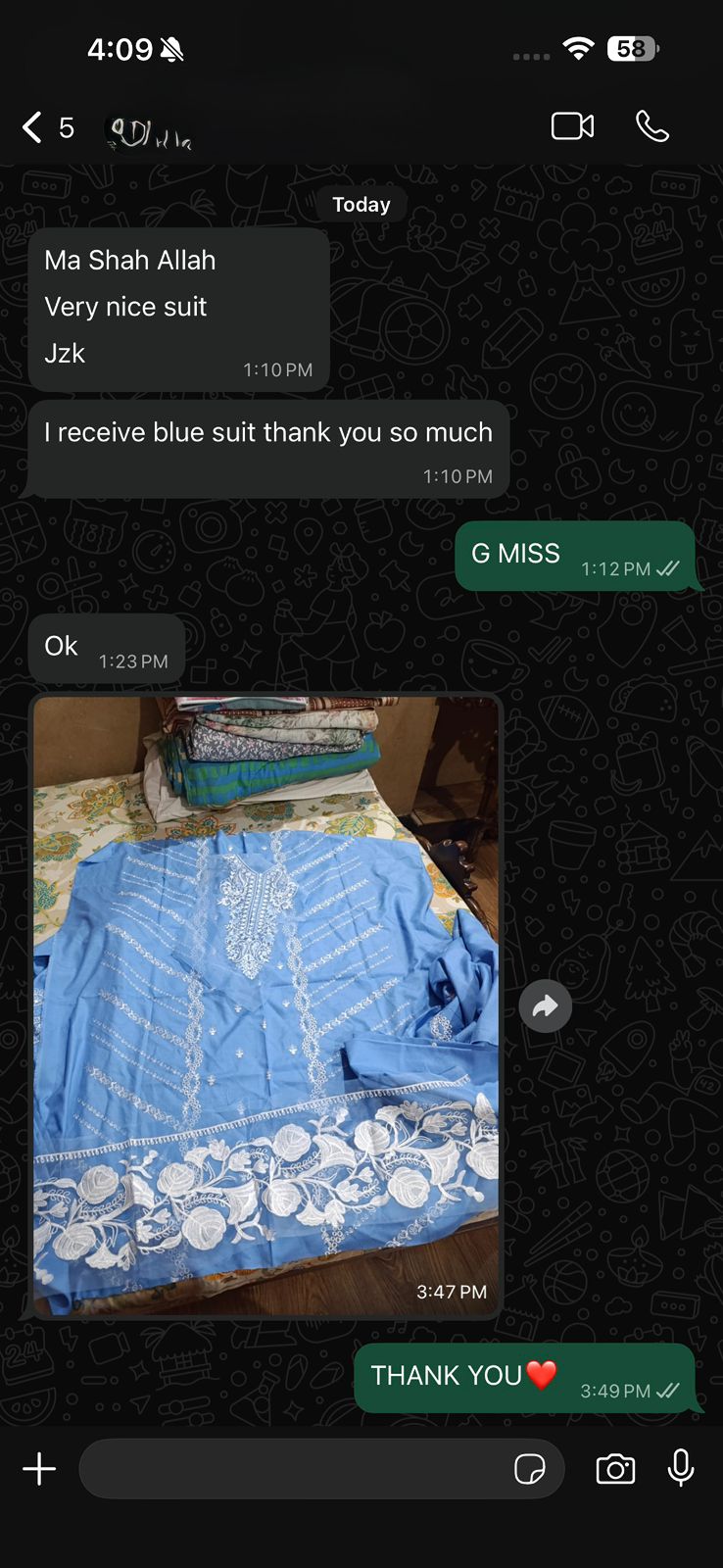Open the blue suit photo

[266, 1004]
